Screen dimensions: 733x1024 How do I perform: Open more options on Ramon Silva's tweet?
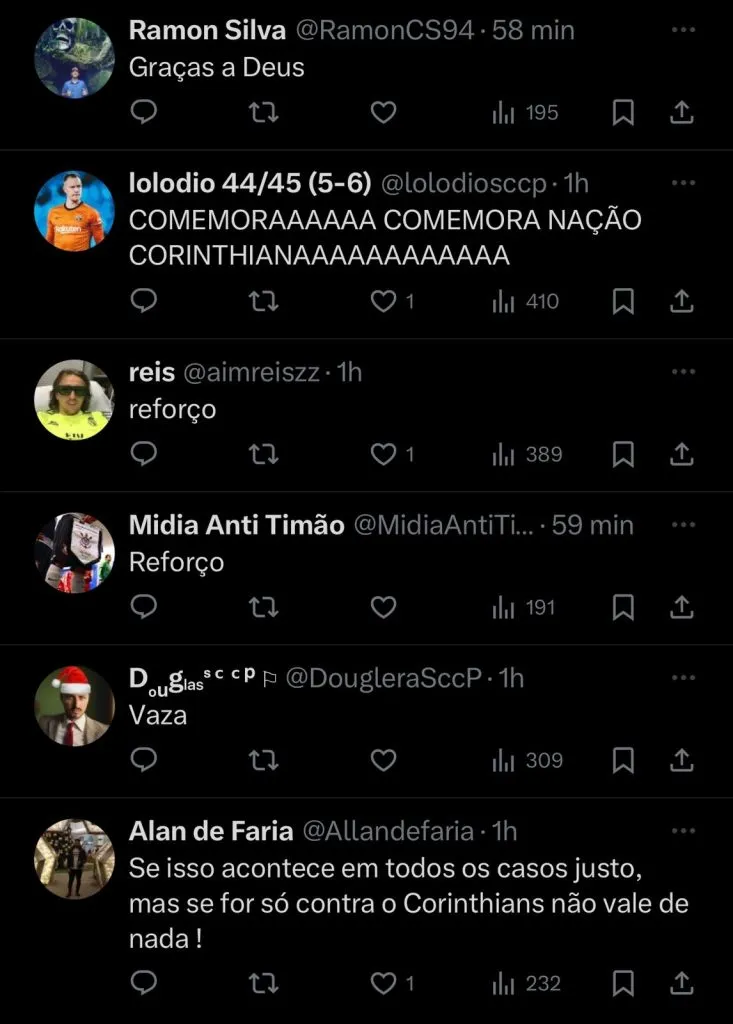click(x=683, y=30)
